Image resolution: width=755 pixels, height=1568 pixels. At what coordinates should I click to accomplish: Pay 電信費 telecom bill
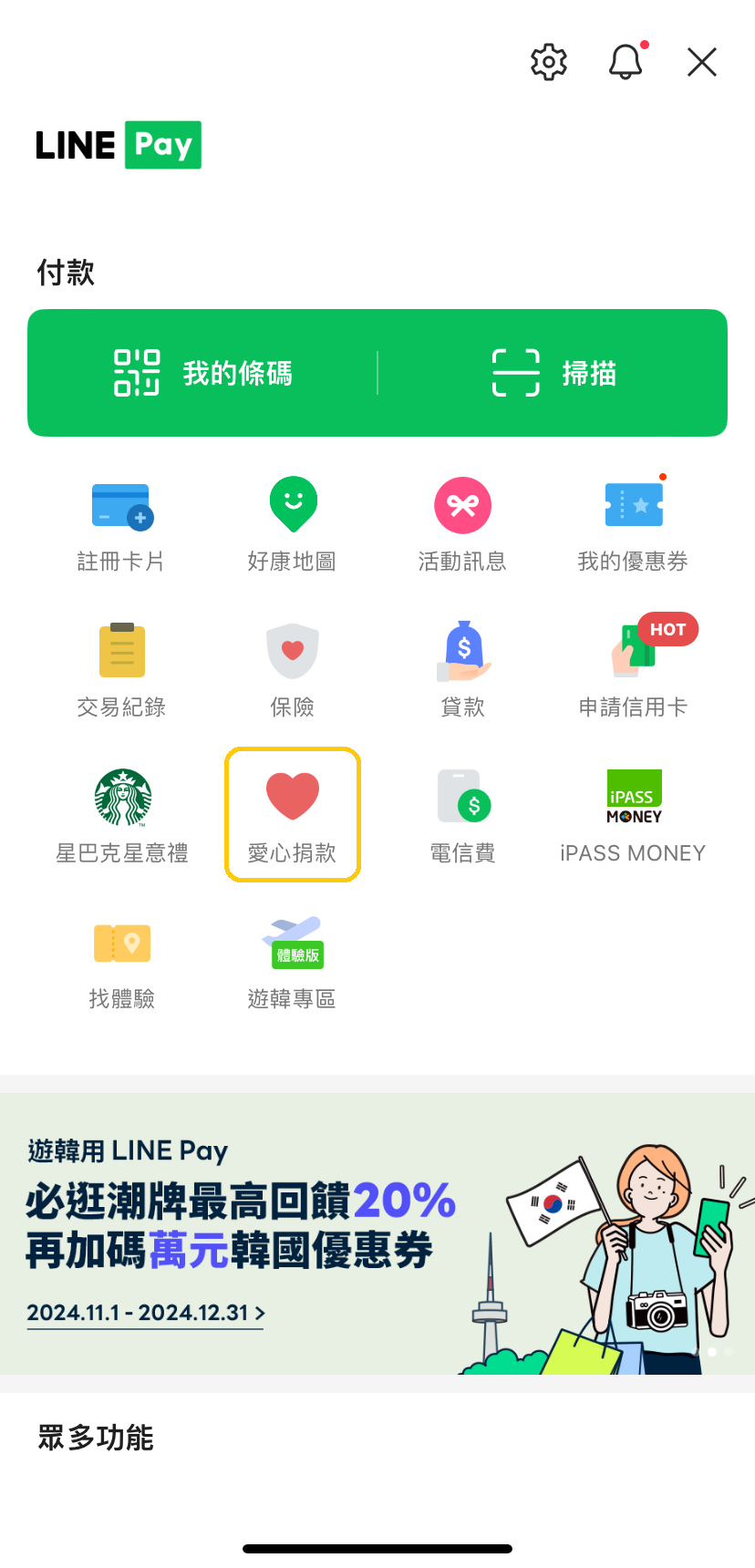[x=462, y=815]
